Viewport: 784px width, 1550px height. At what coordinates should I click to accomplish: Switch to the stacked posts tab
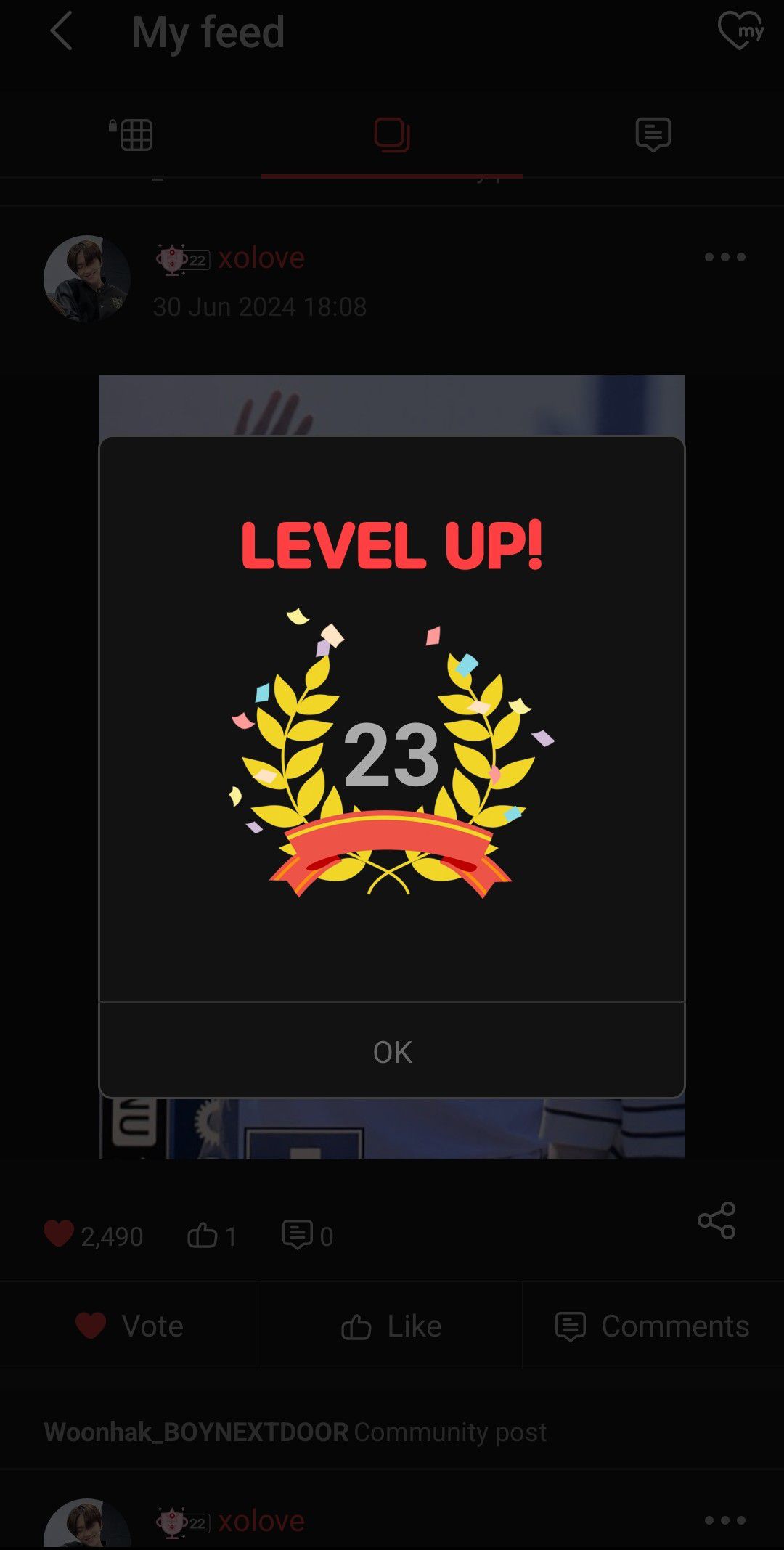392,135
